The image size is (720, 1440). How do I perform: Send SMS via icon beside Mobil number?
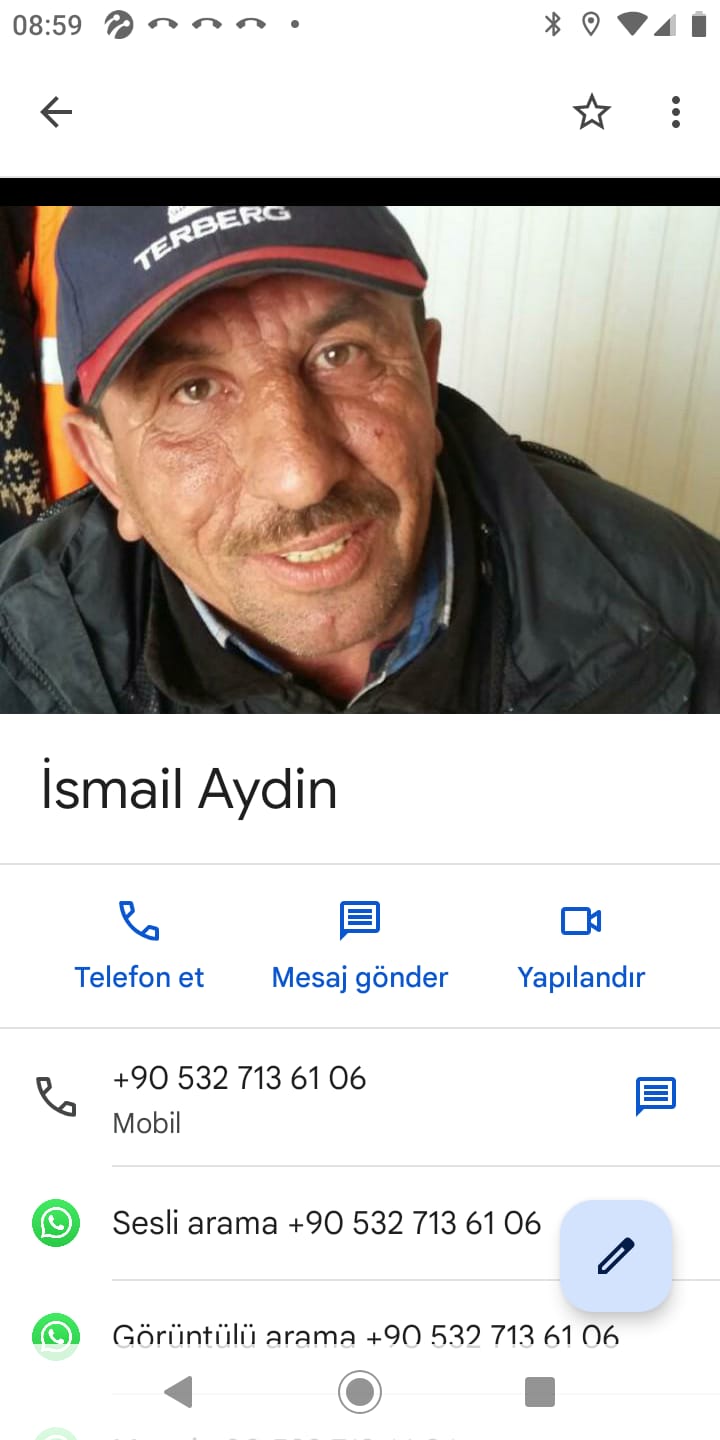(656, 1096)
